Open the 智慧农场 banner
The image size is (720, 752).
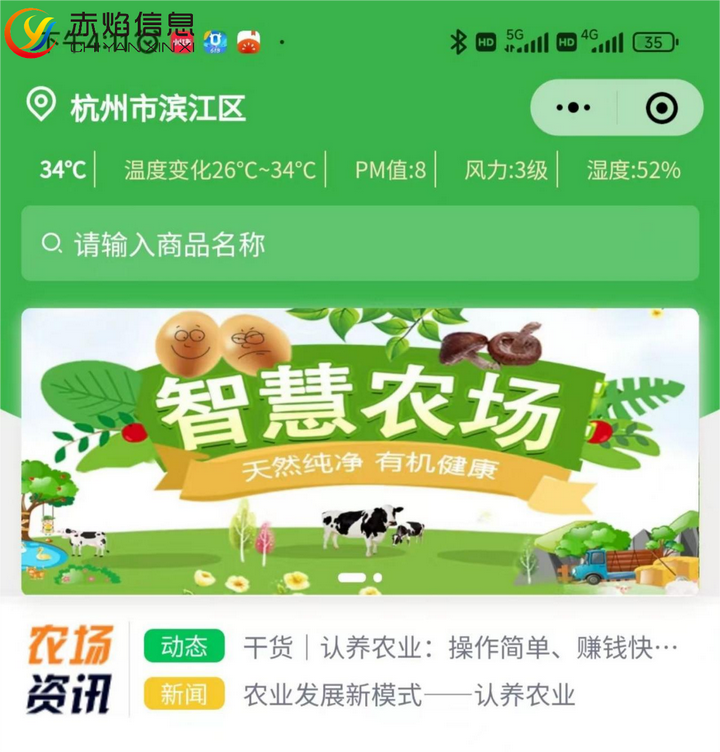360,451
